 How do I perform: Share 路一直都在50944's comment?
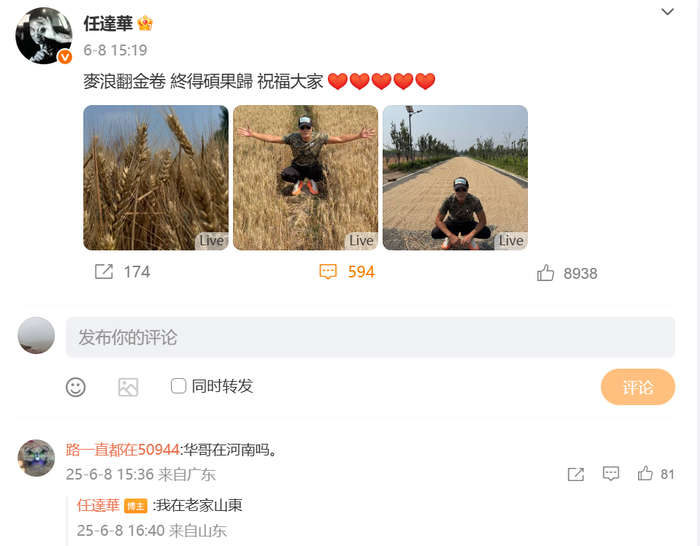575,474
